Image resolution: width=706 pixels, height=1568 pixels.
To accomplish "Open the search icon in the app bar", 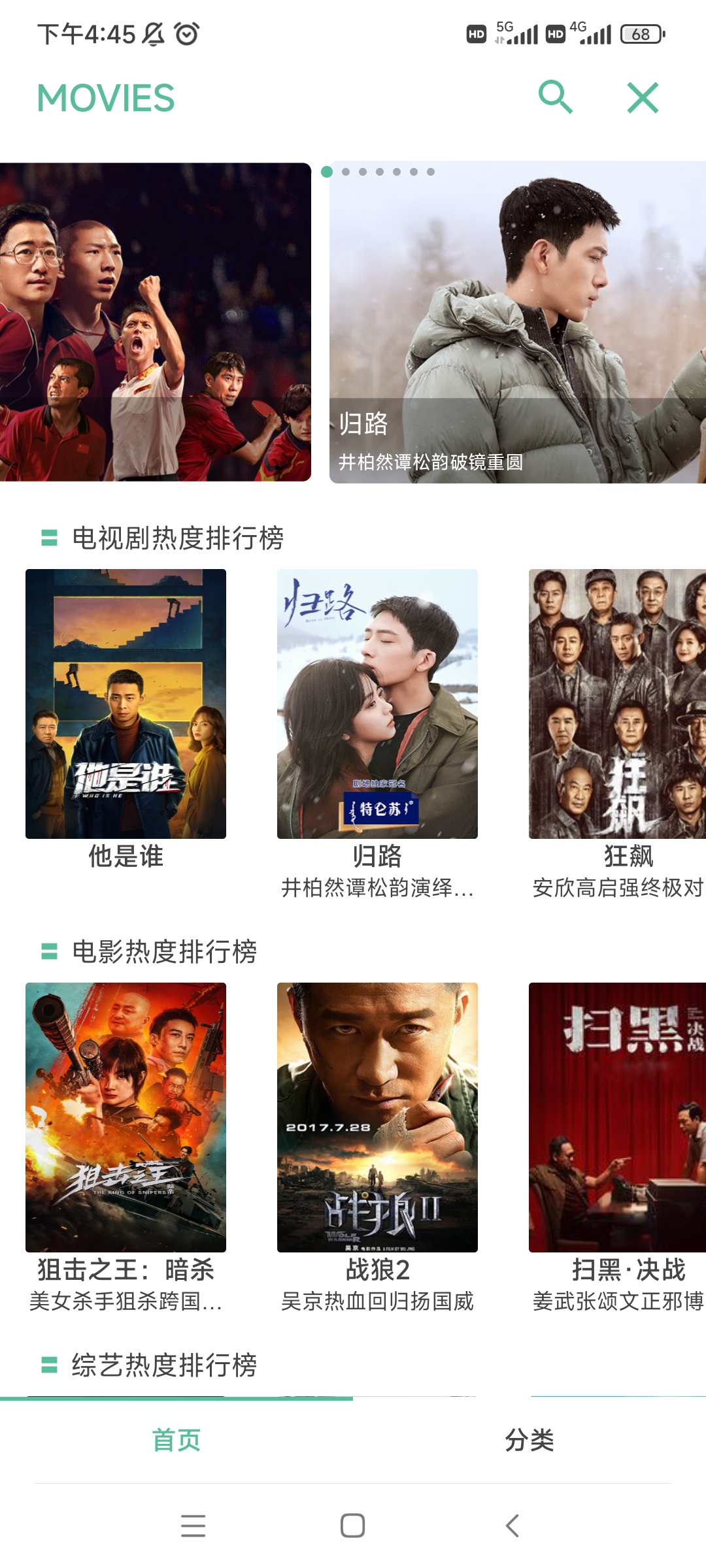I will click(x=555, y=98).
